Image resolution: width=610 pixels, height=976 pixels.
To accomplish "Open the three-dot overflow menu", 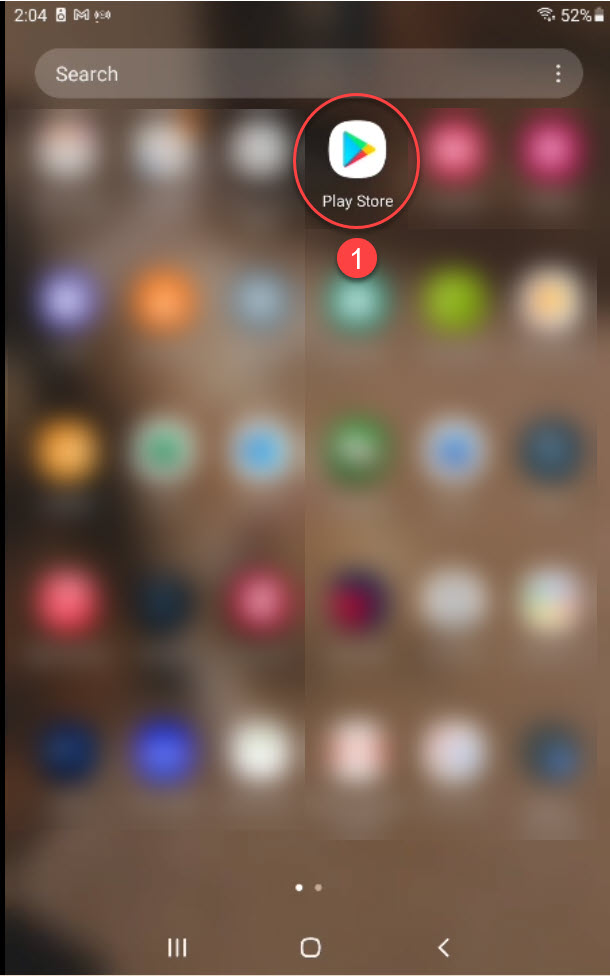I will tap(558, 74).
